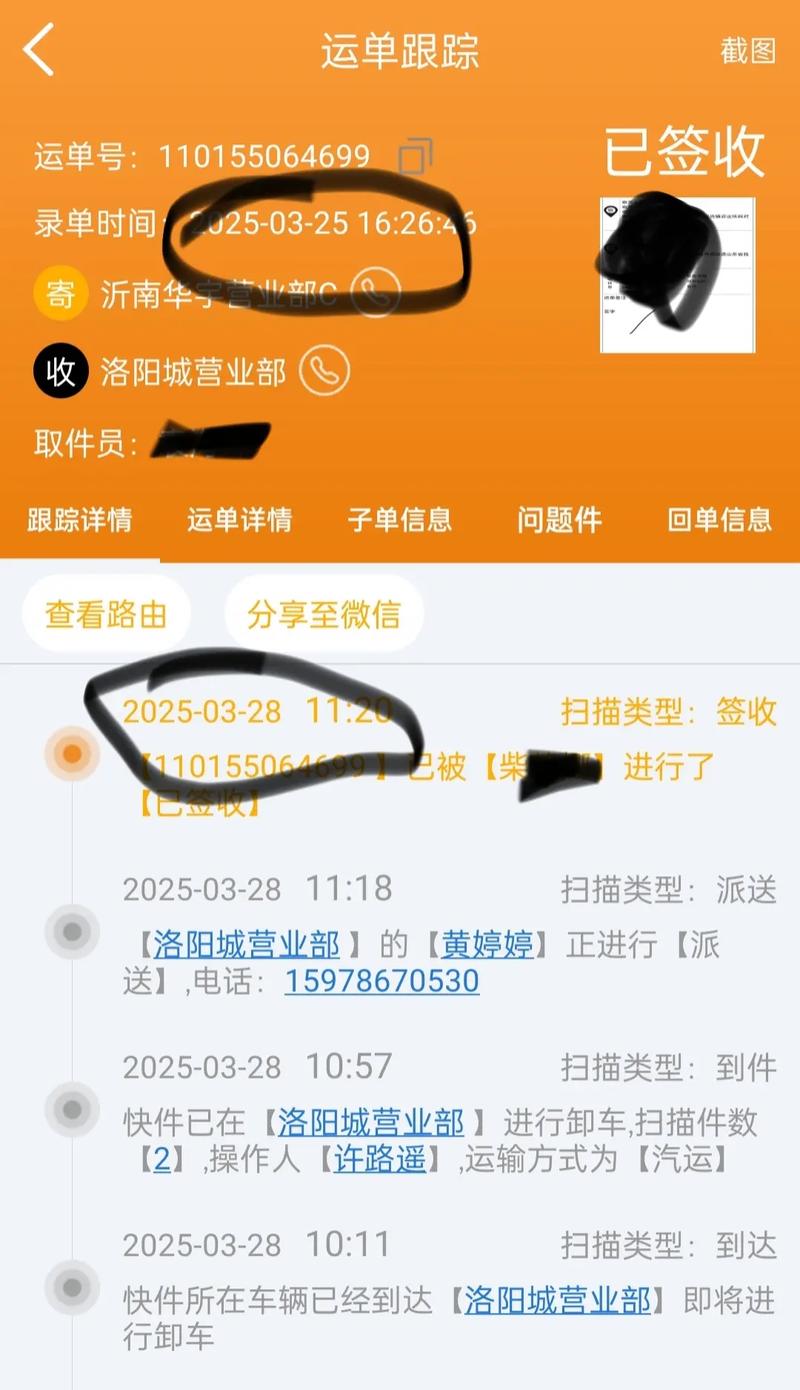Open 洛阳城营业部 link in the 10:11 entry
The width and height of the screenshot is (800, 1390).
(557, 1300)
